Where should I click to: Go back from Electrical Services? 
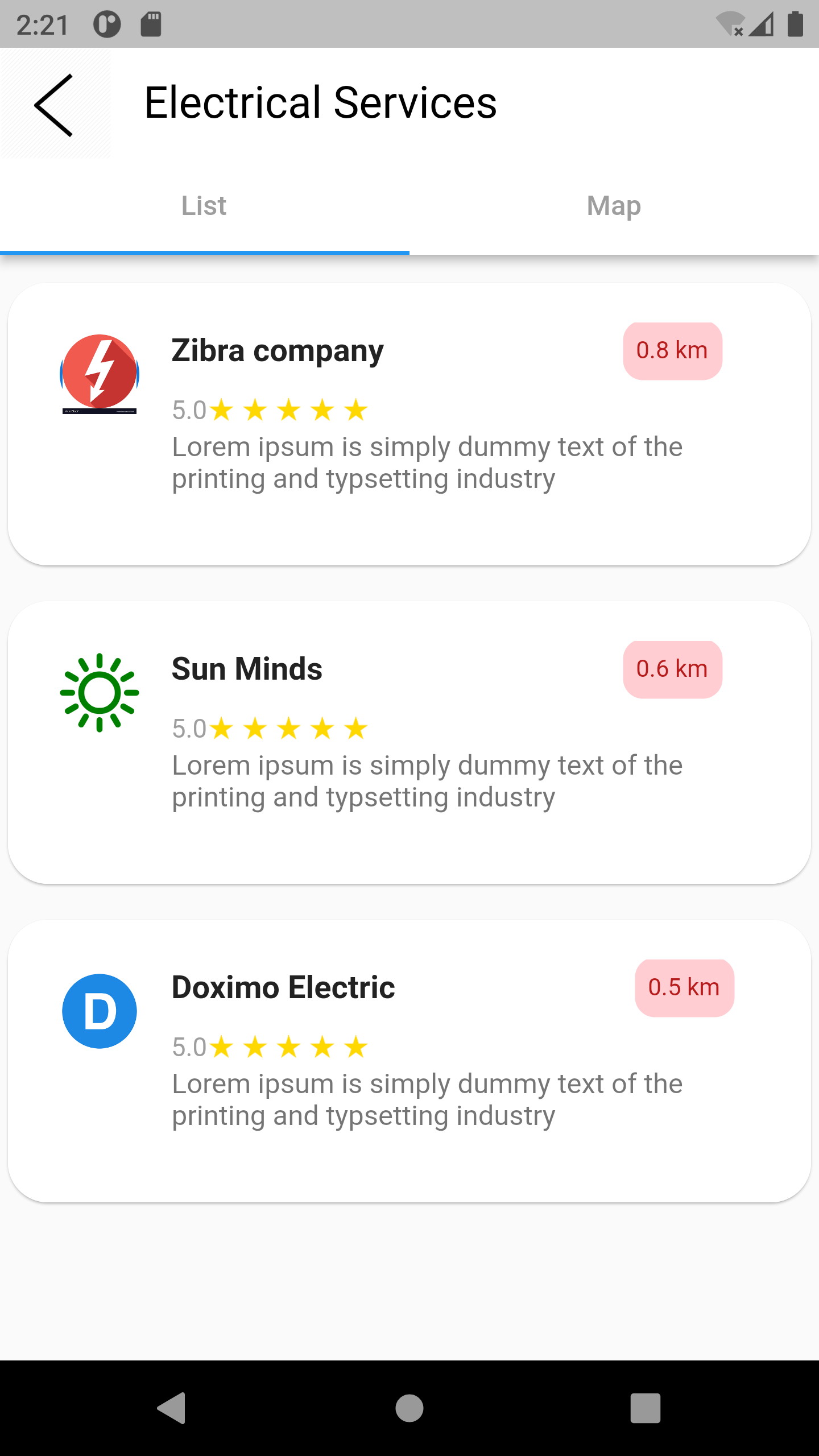pyautogui.click(x=54, y=105)
